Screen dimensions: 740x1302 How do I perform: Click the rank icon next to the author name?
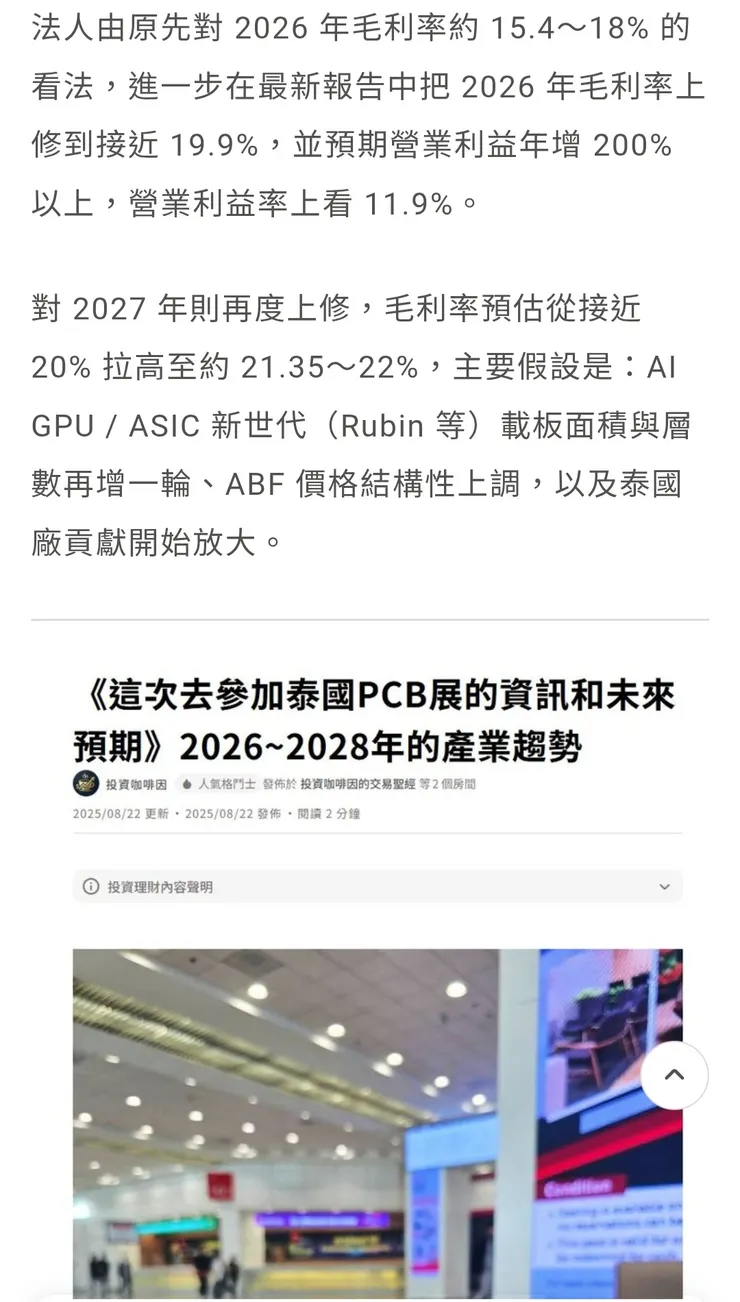(188, 786)
